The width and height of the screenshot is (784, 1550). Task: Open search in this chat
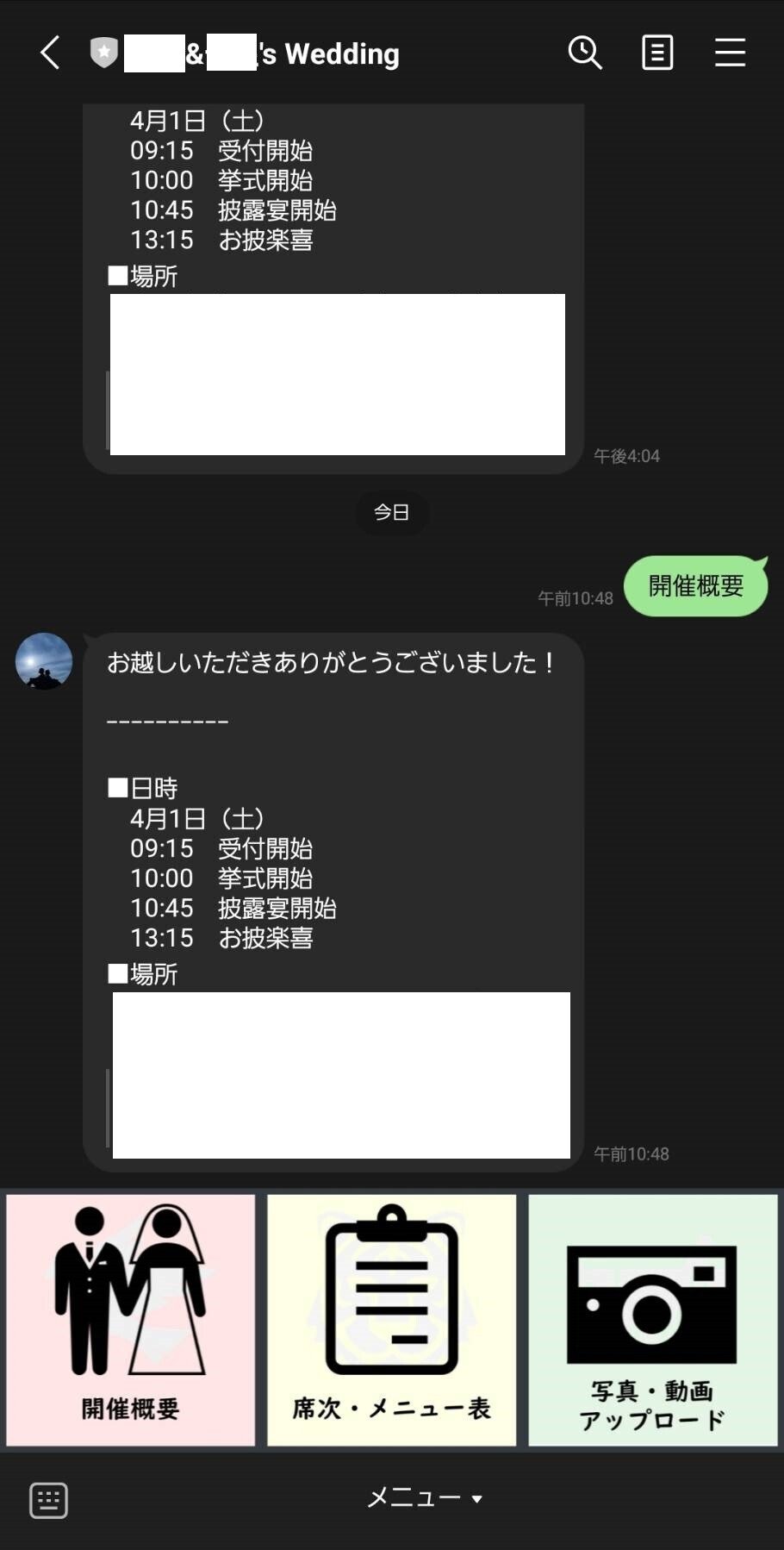pos(585,53)
